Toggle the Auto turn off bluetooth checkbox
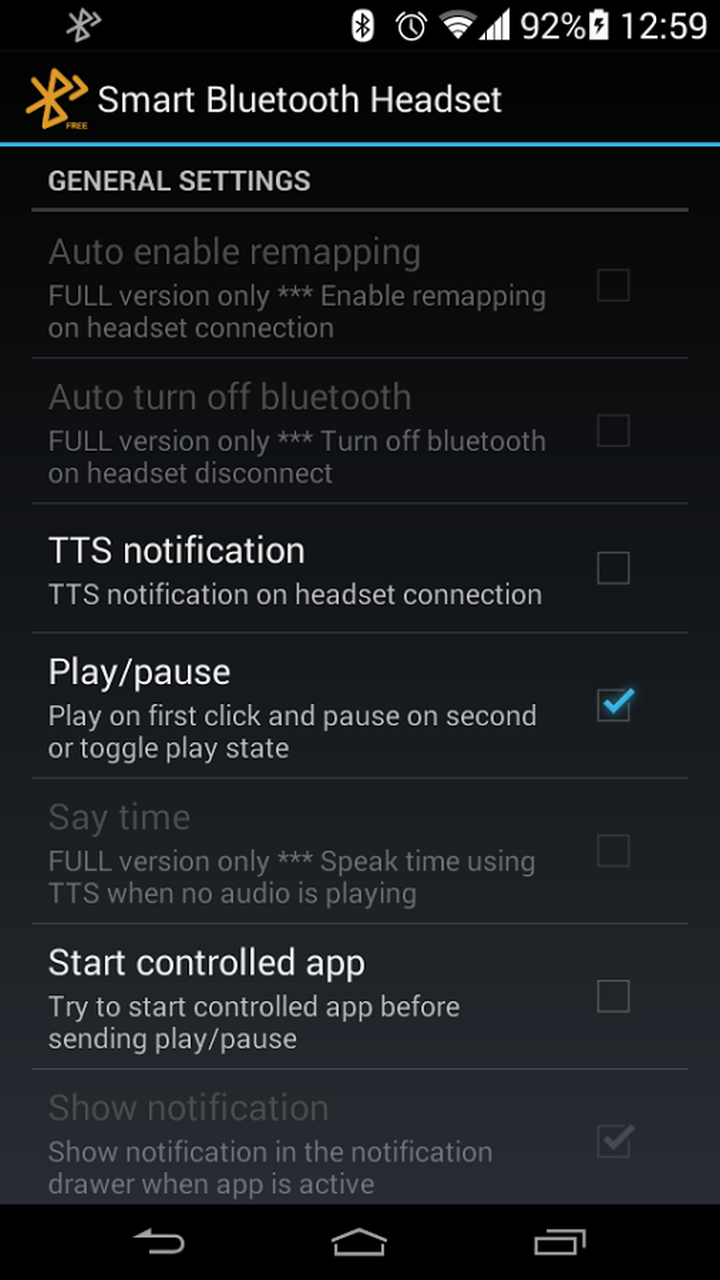Image resolution: width=720 pixels, height=1280 pixels. point(613,432)
